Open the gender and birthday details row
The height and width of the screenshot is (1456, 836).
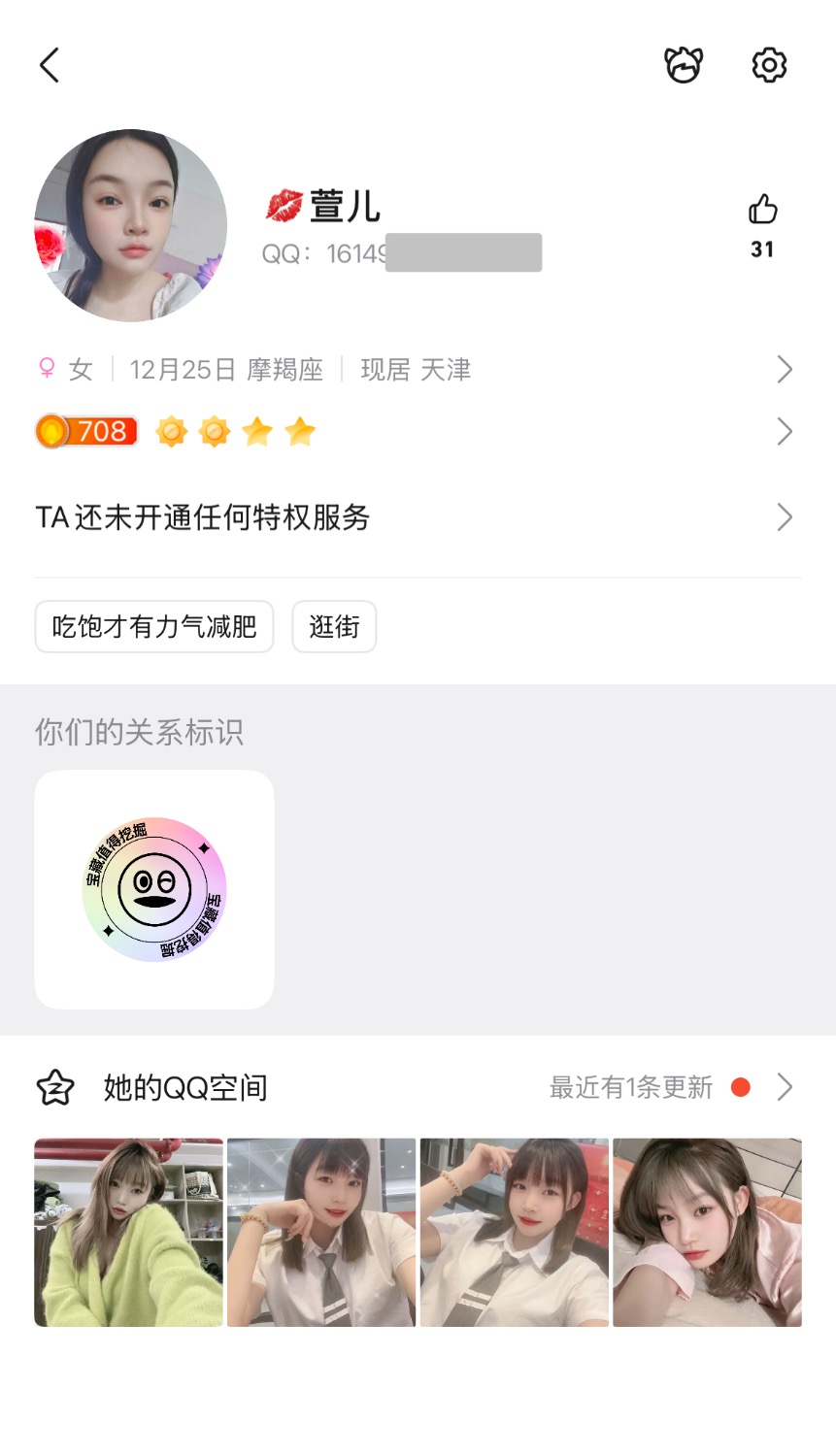[418, 370]
